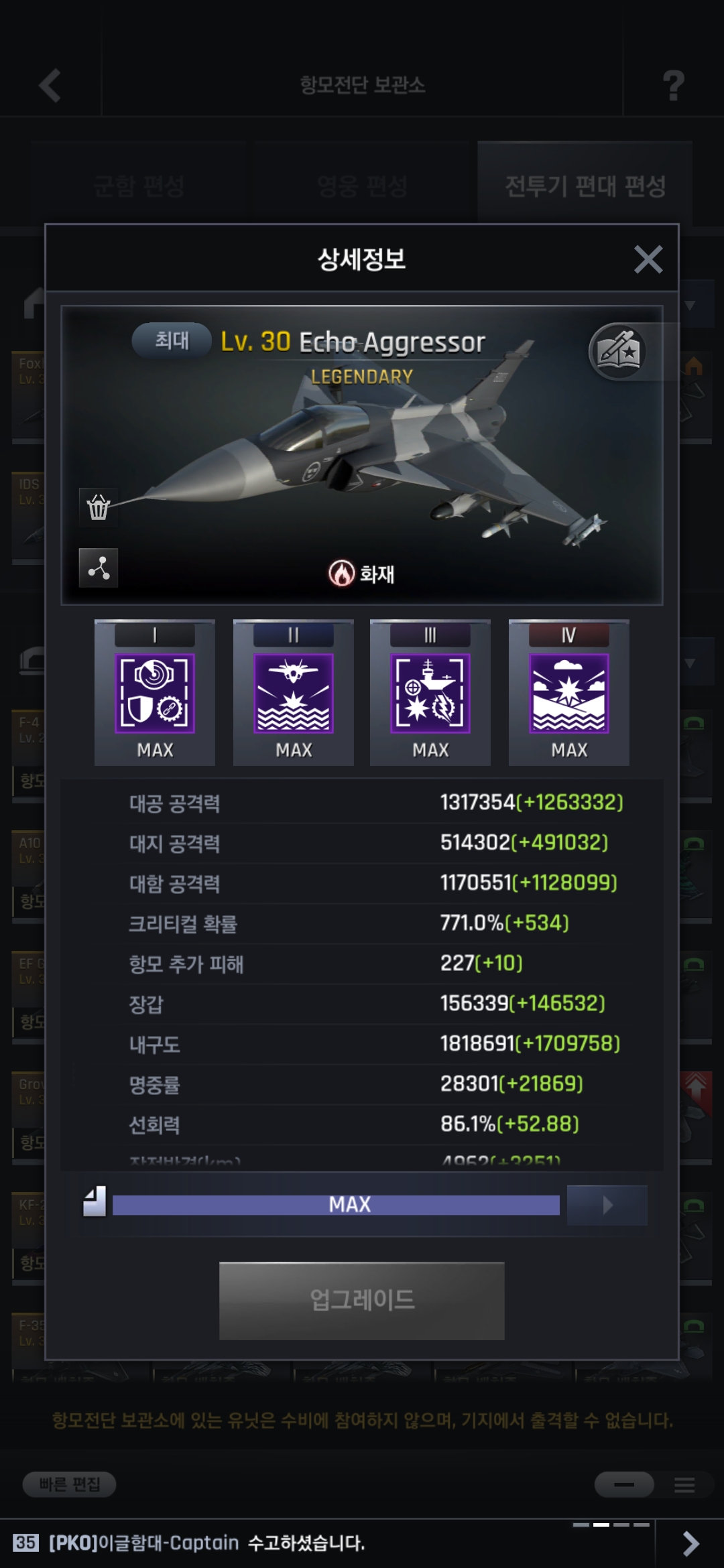The width and height of the screenshot is (724, 1568).
Task: Open skill slot IV
Action: (569, 693)
